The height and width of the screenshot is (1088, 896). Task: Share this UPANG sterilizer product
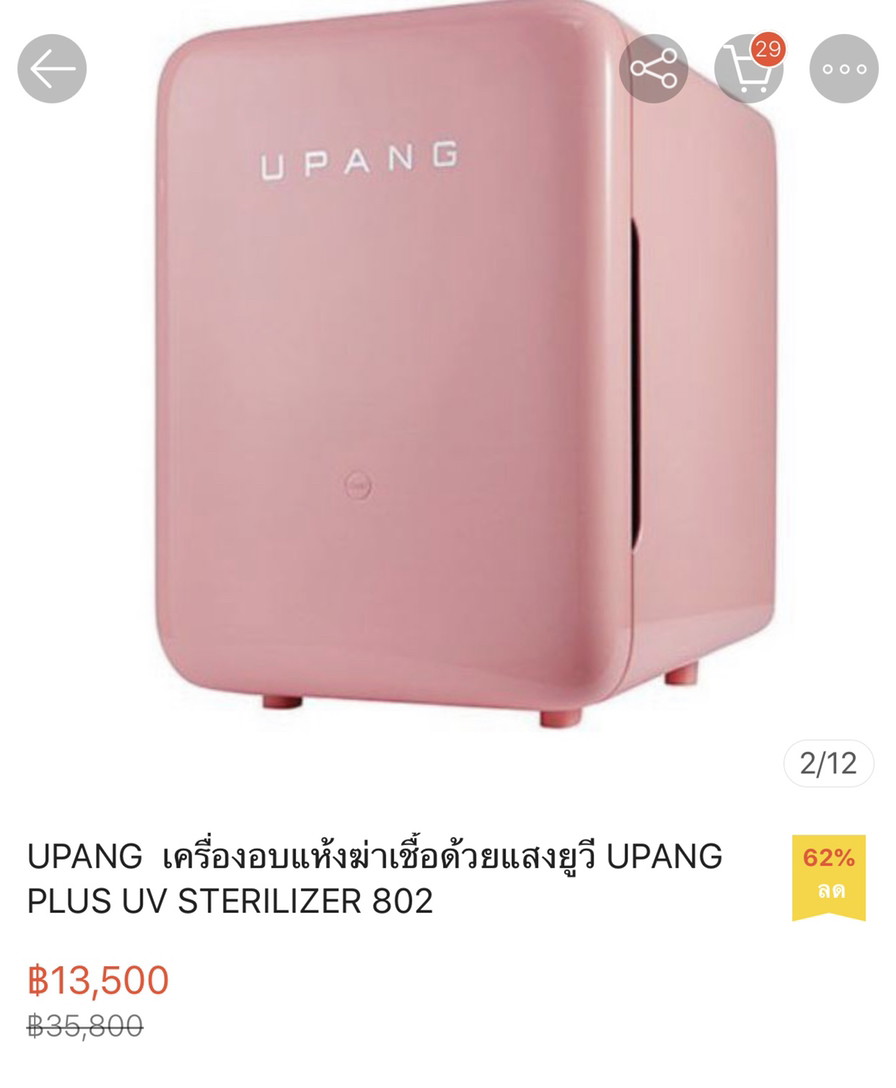(x=653, y=69)
